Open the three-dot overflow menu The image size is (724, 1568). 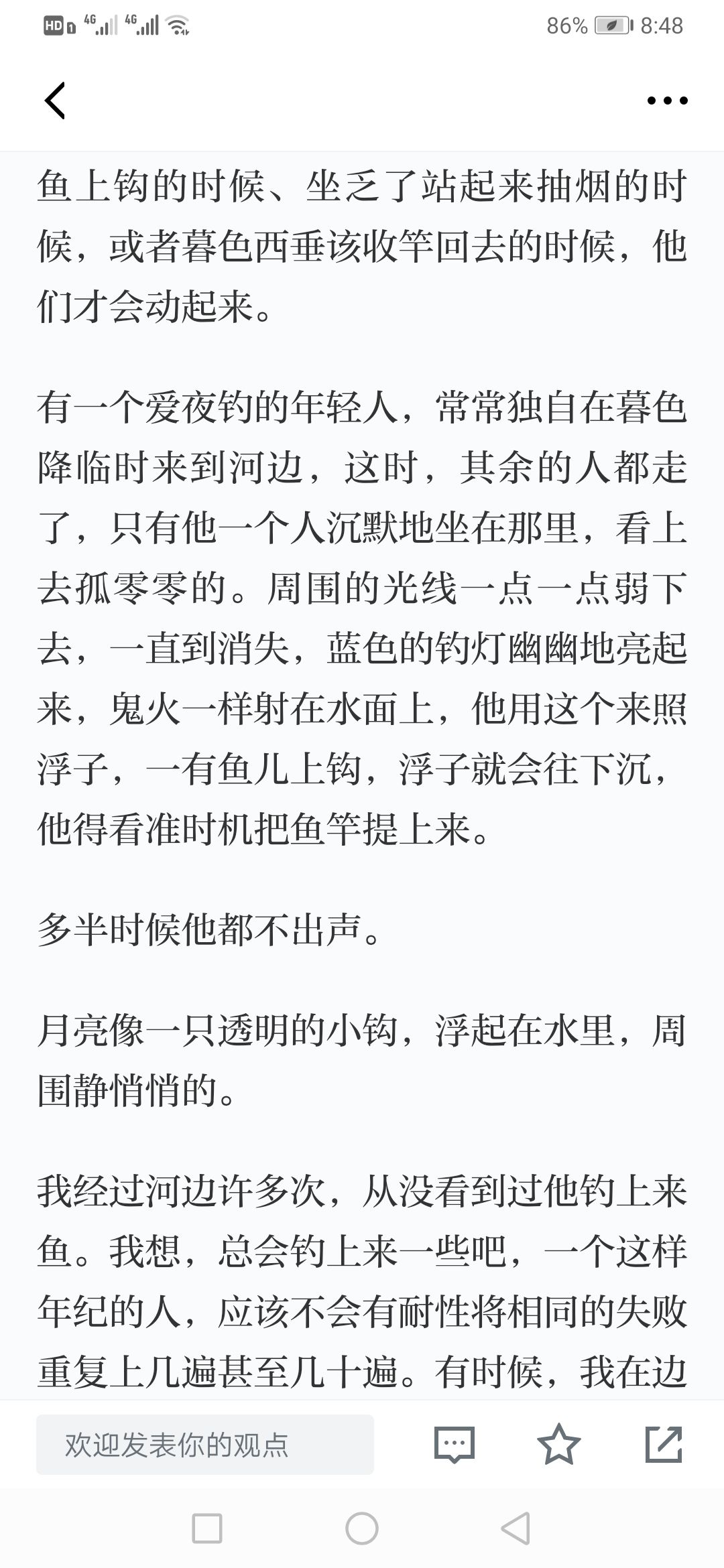click(x=667, y=101)
